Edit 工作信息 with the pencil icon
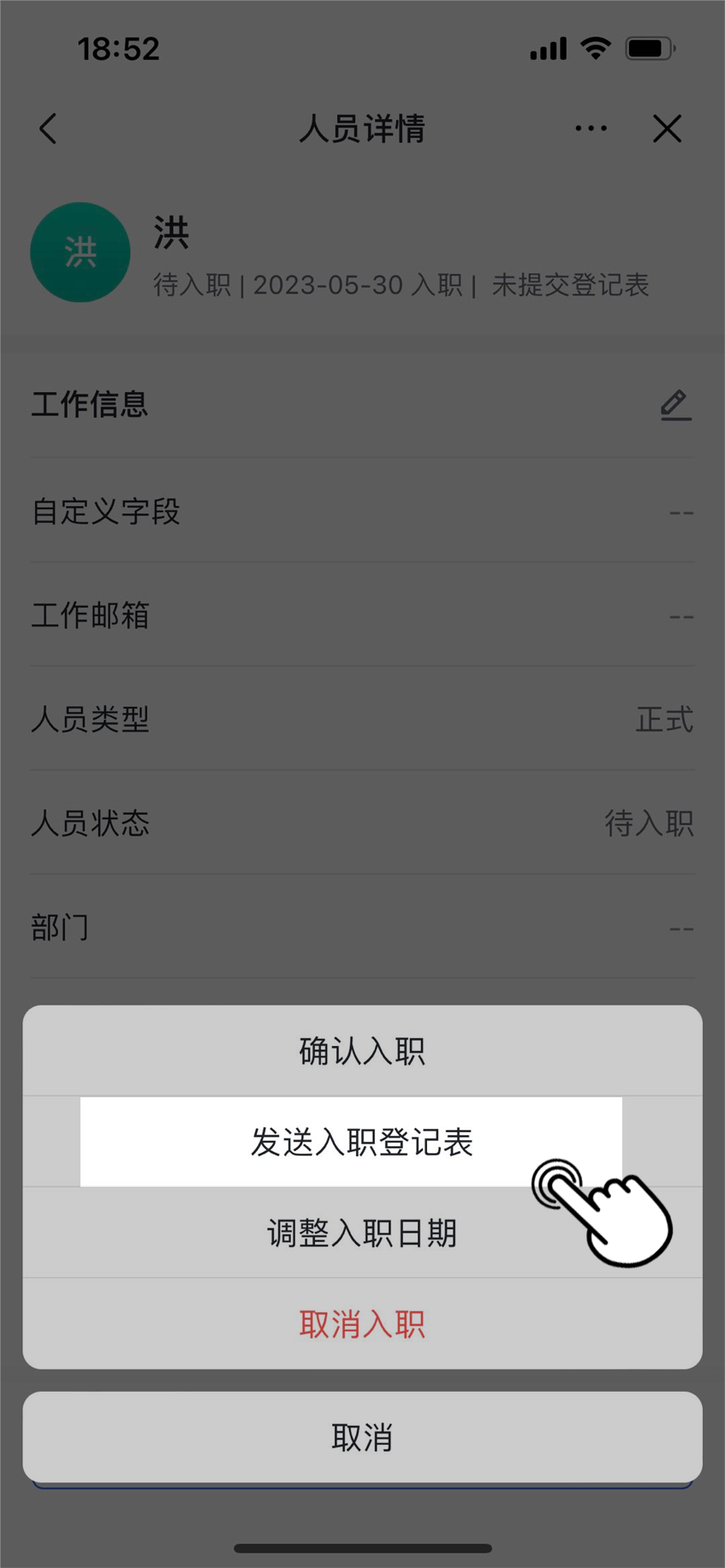Viewport: 725px width, 1568px height. click(x=675, y=405)
